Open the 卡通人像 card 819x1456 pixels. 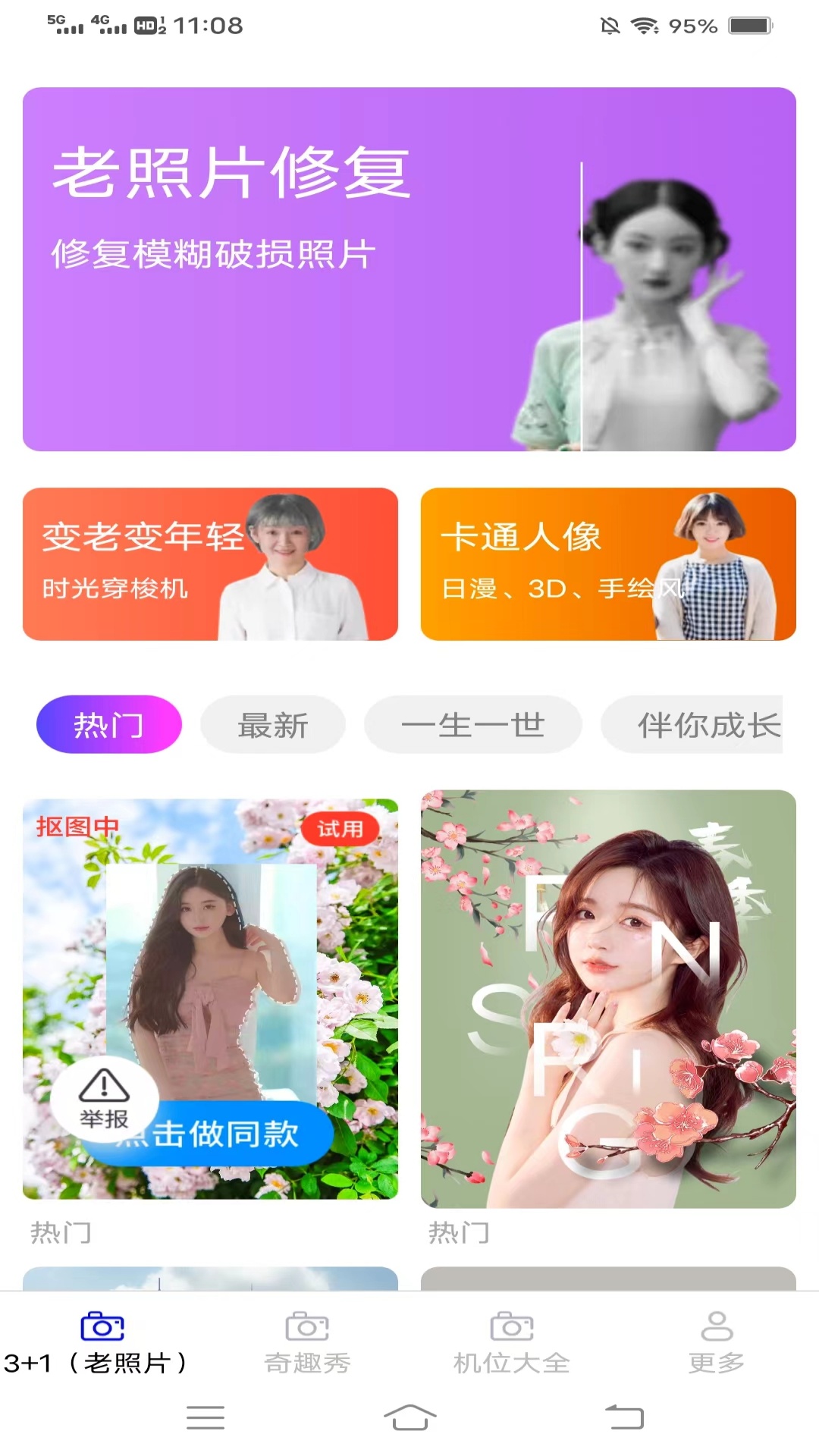tap(608, 564)
